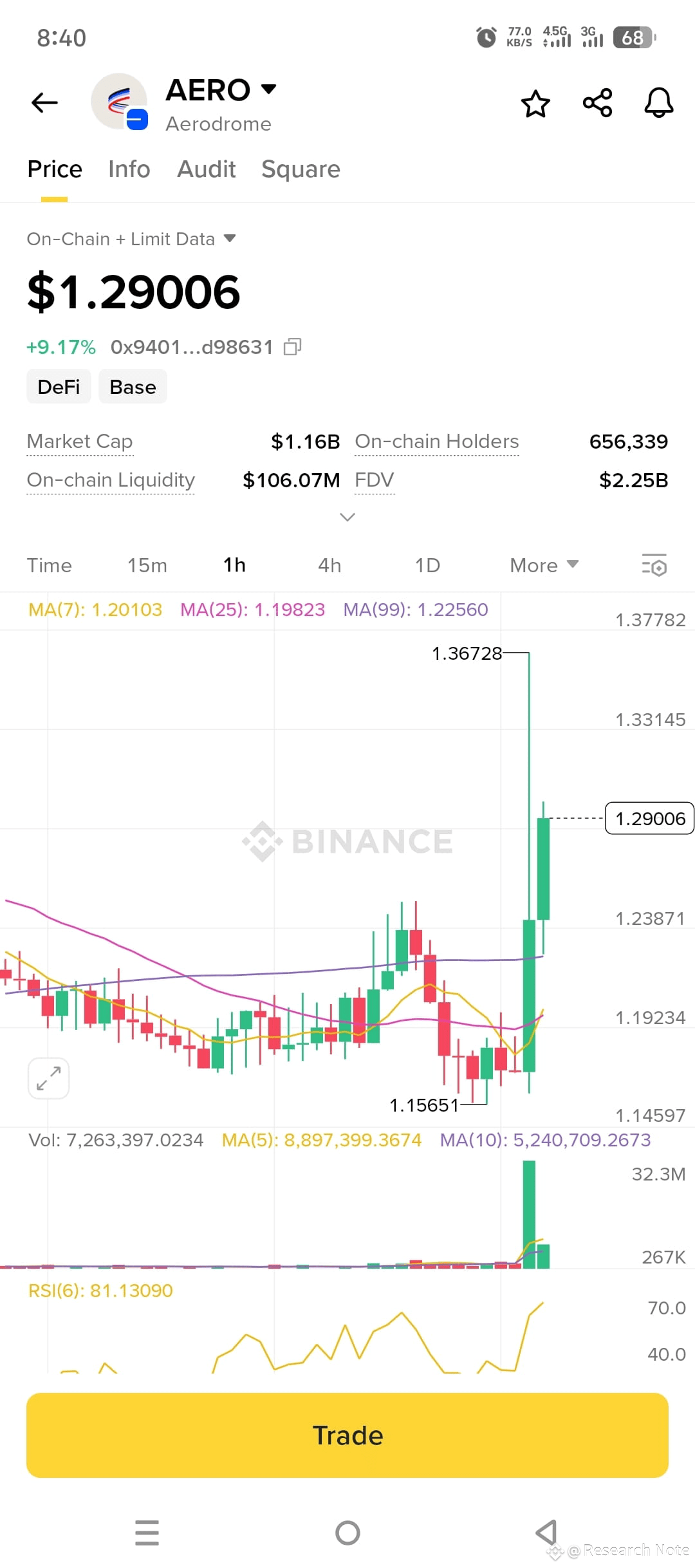The height and width of the screenshot is (1568, 695).
Task: Enable the 4h timeframe view
Action: click(x=329, y=565)
